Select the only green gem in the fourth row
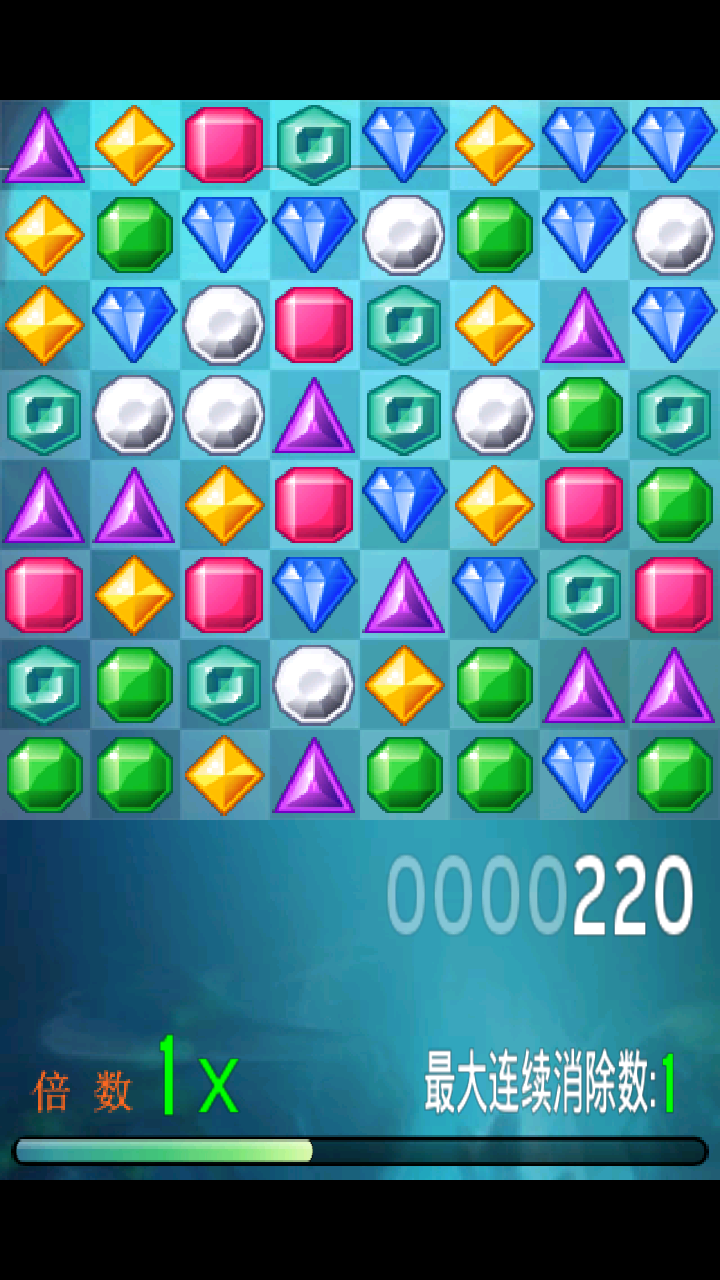The height and width of the screenshot is (1280, 720). pos(584,415)
